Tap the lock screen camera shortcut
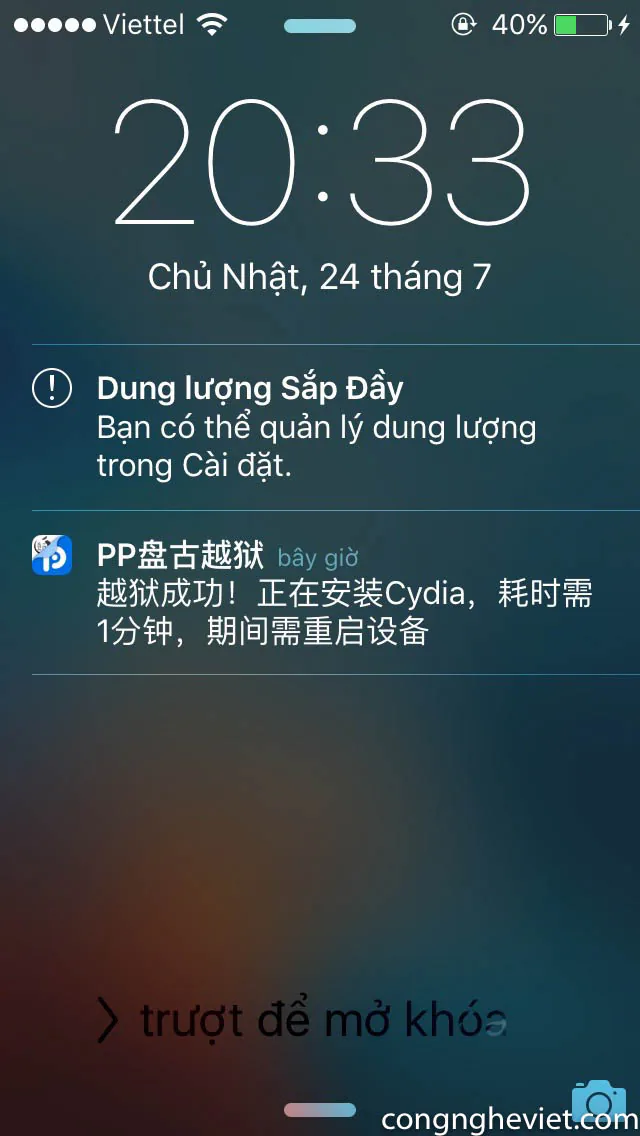The height and width of the screenshot is (1136, 640). 599,1101
